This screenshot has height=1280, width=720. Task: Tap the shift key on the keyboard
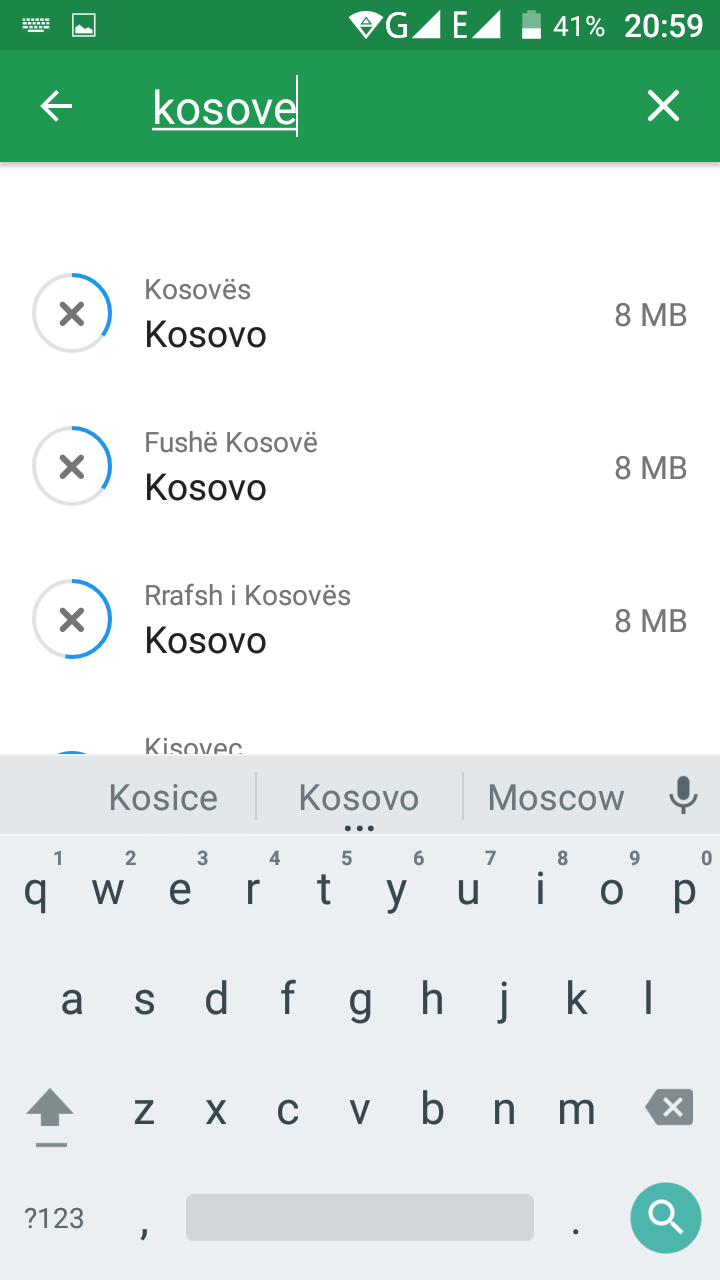coord(50,1113)
